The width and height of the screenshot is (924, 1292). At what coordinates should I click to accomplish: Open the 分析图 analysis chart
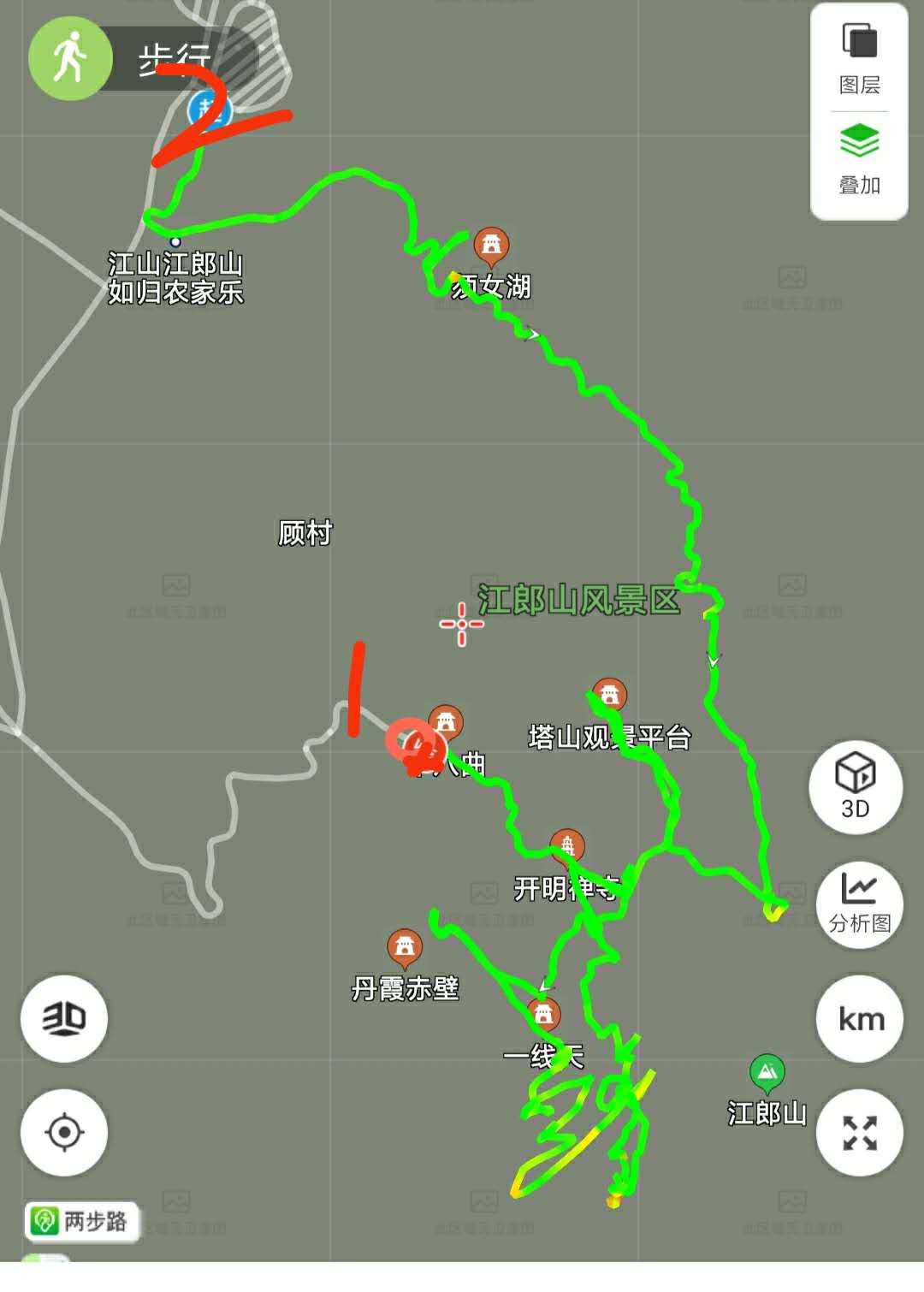pos(859,904)
